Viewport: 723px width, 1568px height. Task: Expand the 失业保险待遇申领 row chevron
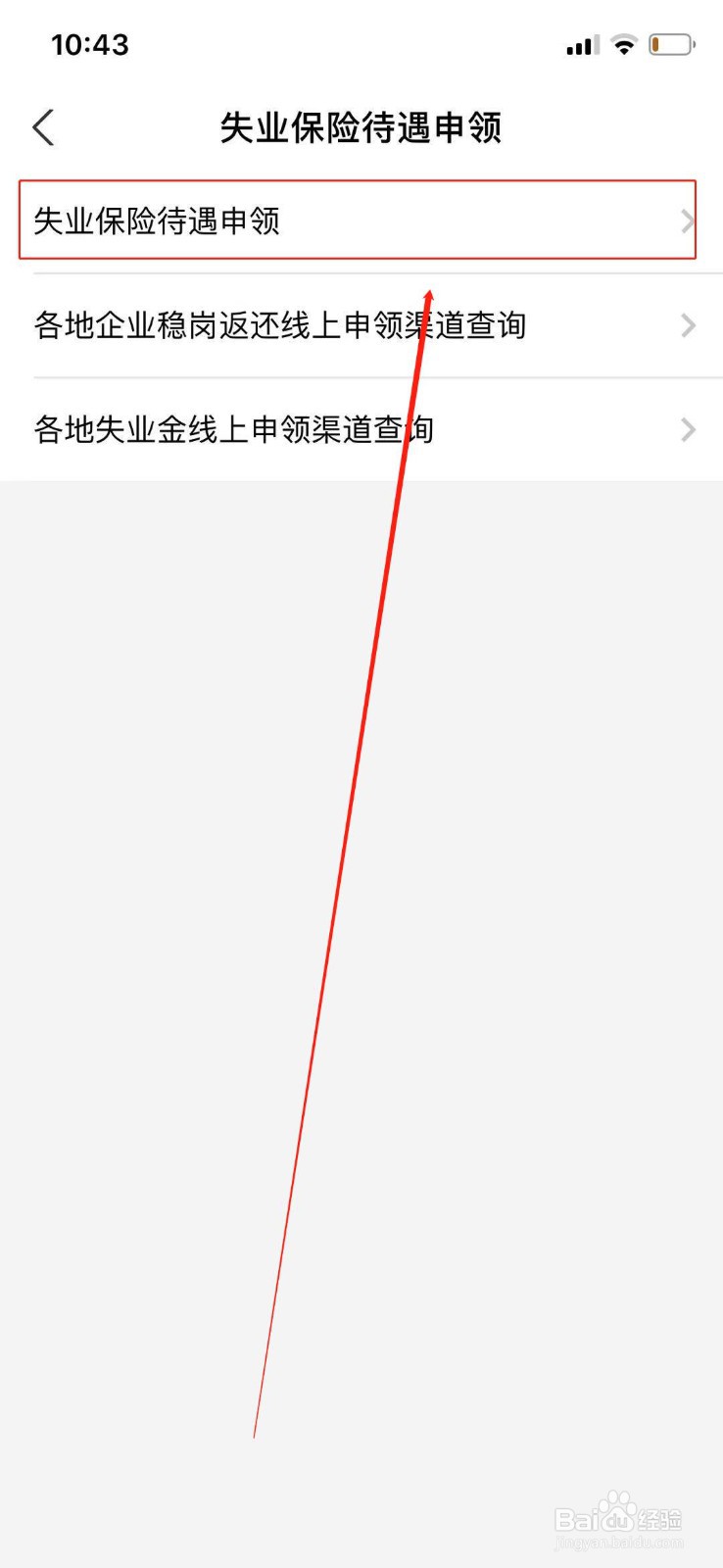[x=687, y=221]
